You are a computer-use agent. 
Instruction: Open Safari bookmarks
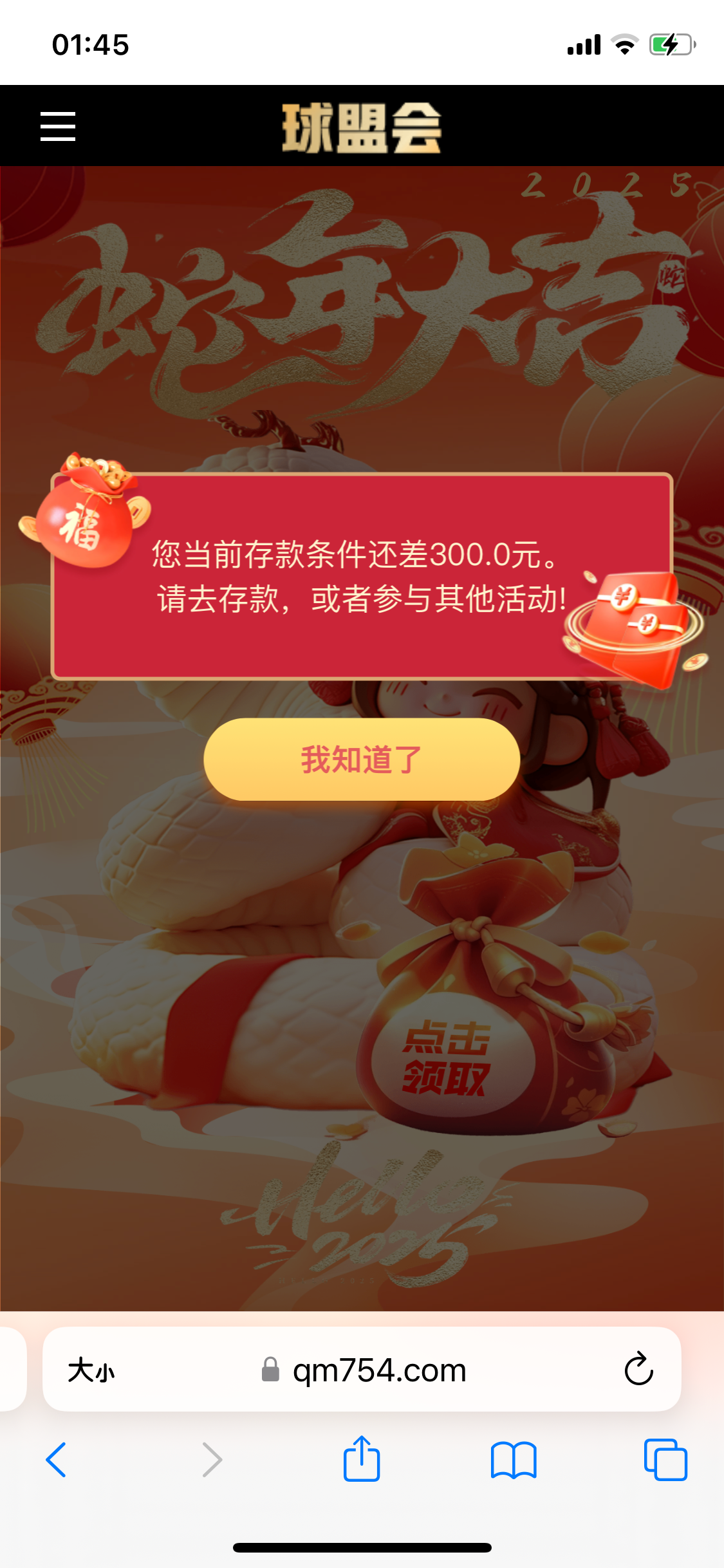[x=513, y=1460]
